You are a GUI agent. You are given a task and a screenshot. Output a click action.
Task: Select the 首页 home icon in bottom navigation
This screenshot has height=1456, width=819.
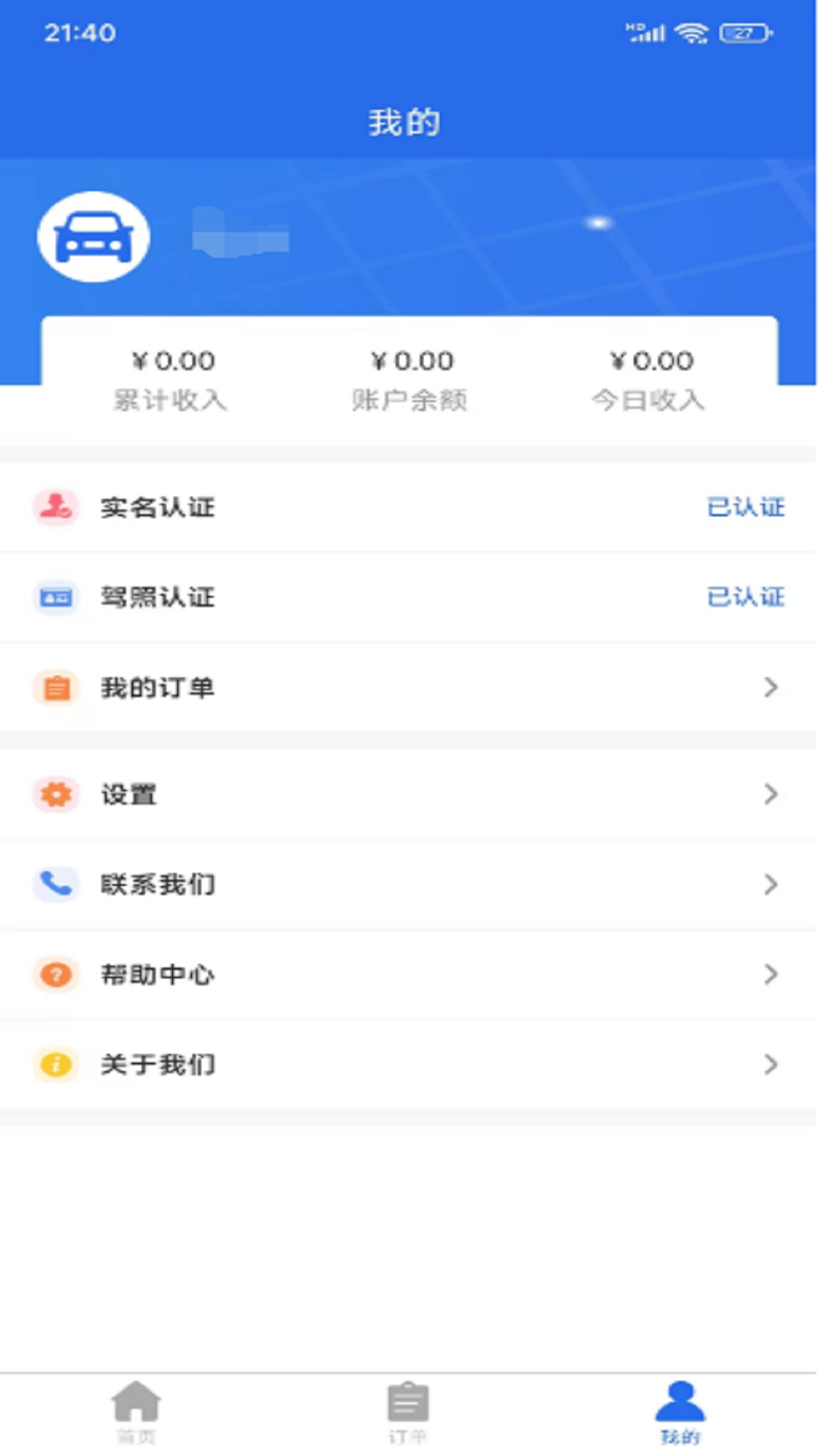click(x=138, y=1404)
